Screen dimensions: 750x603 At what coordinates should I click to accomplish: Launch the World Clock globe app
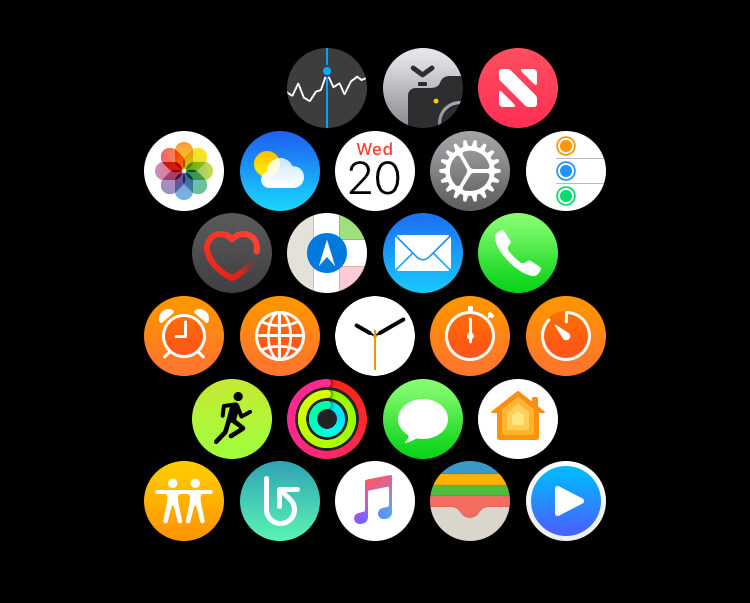tap(279, 336)
